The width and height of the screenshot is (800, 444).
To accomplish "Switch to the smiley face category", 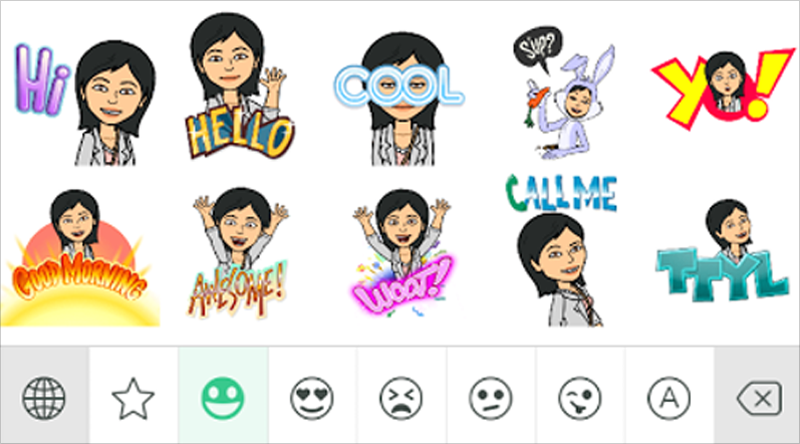I will click(x=222, y=399).
